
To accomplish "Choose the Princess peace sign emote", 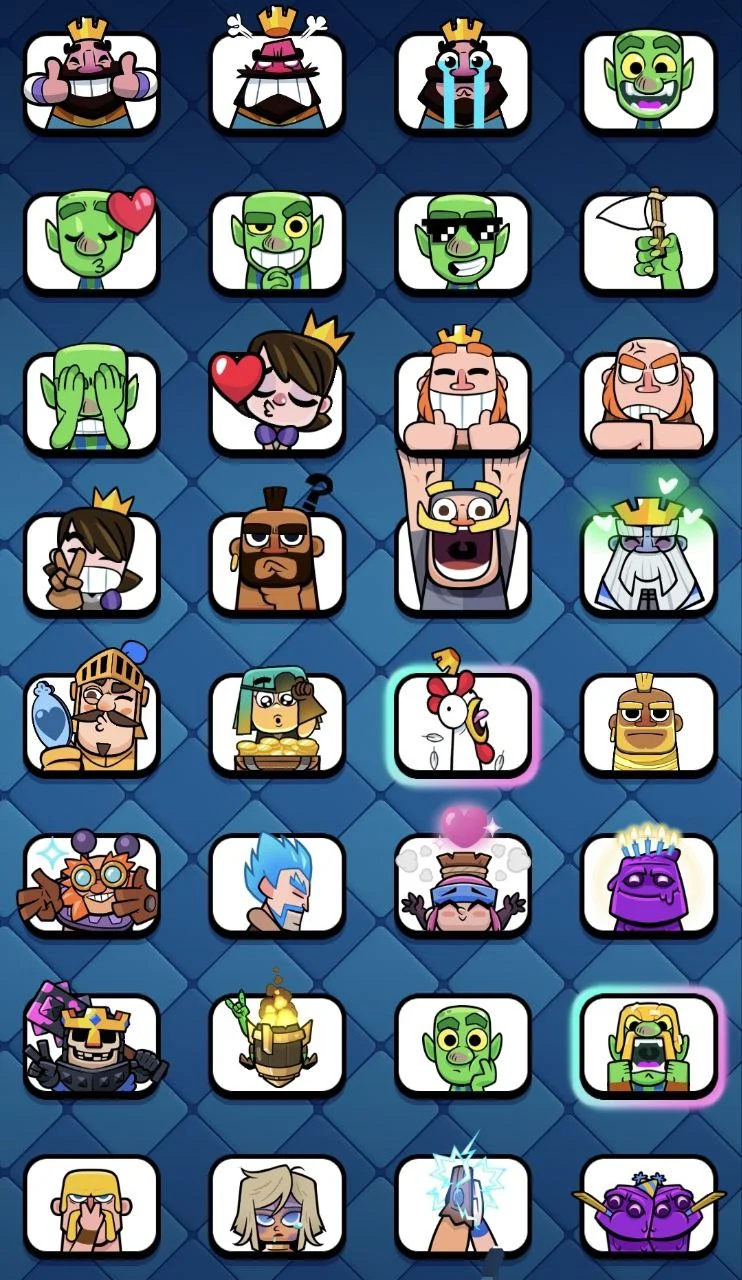I will (91, 561).
